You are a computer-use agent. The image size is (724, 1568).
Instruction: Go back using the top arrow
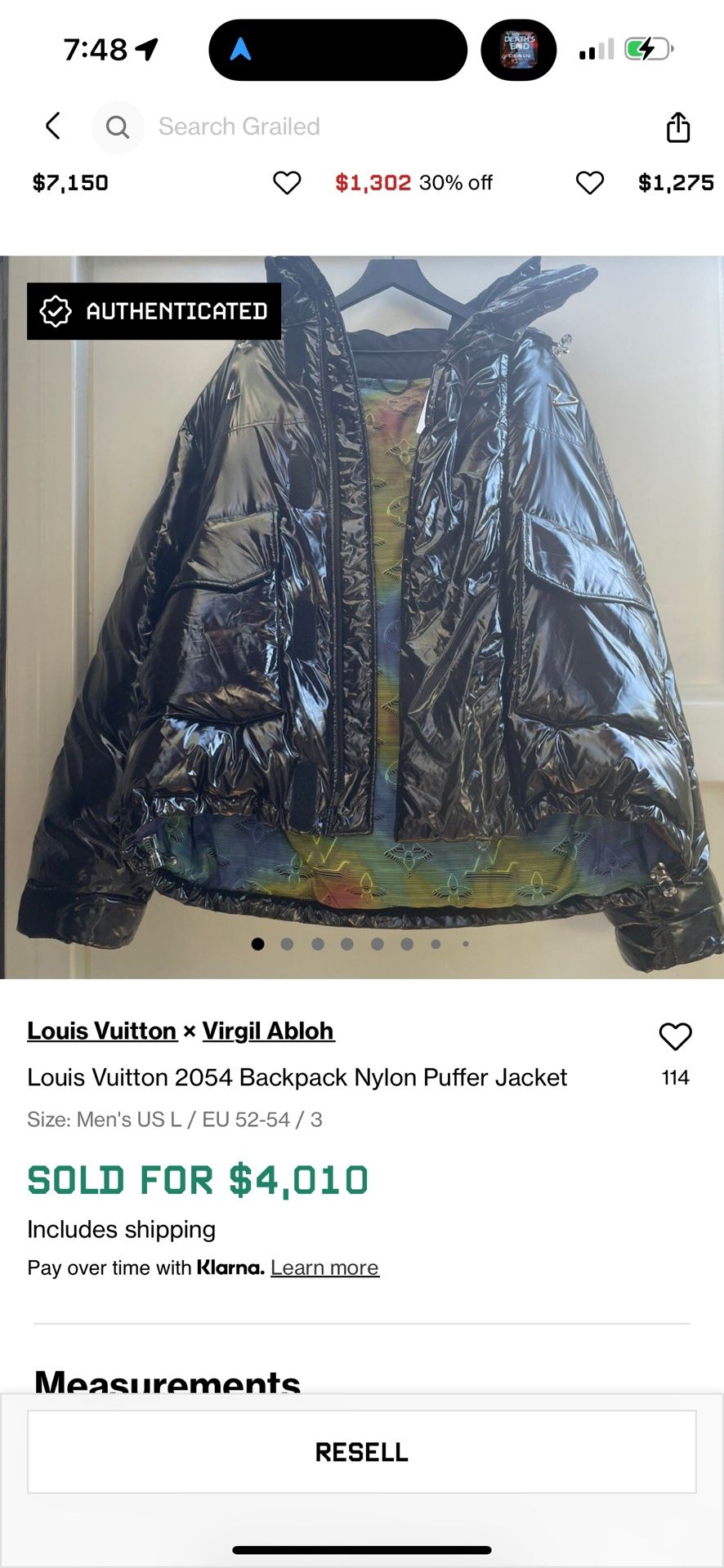click(53, 127)
